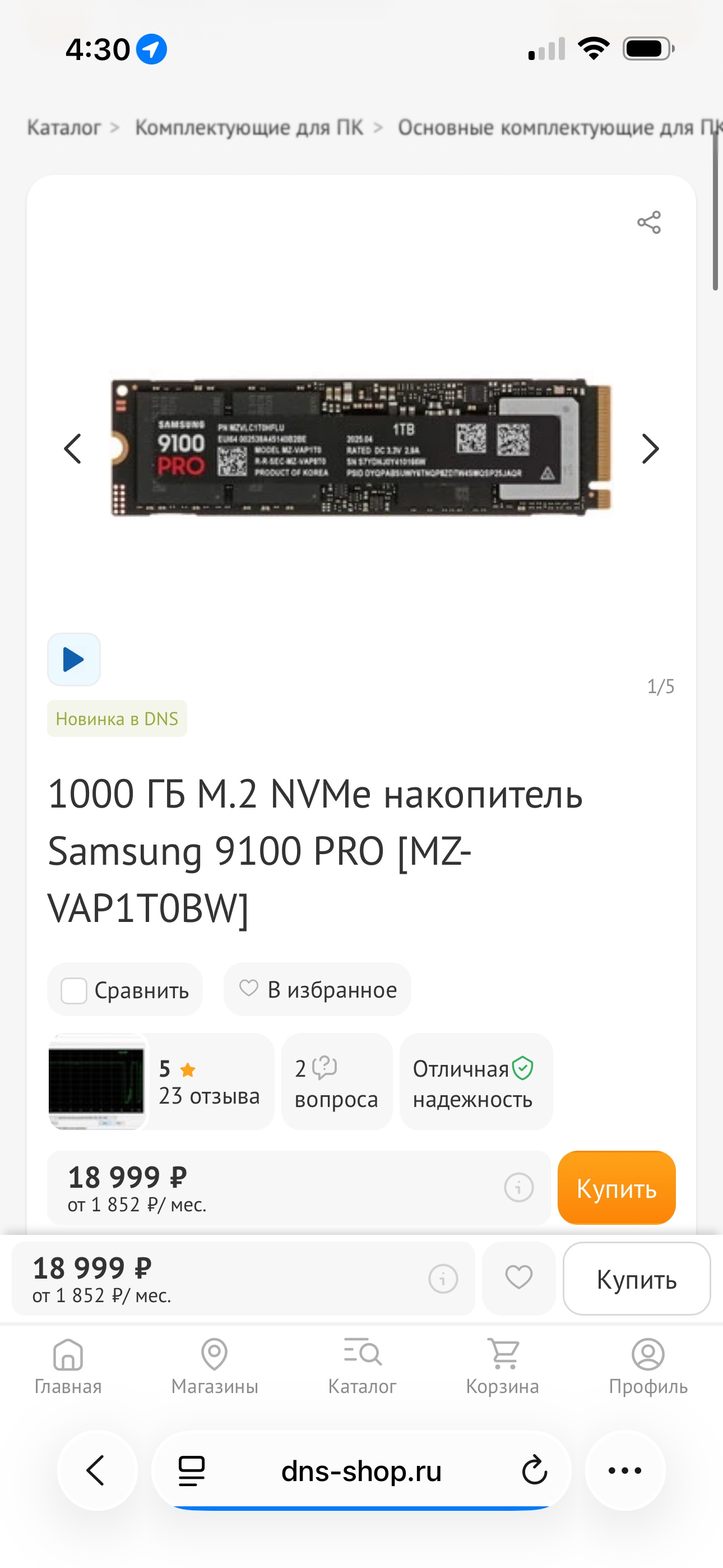This screenshot has height=1568, width=723.
Task: Tick the Сравнить checkbox
Action: coord(73,990)
